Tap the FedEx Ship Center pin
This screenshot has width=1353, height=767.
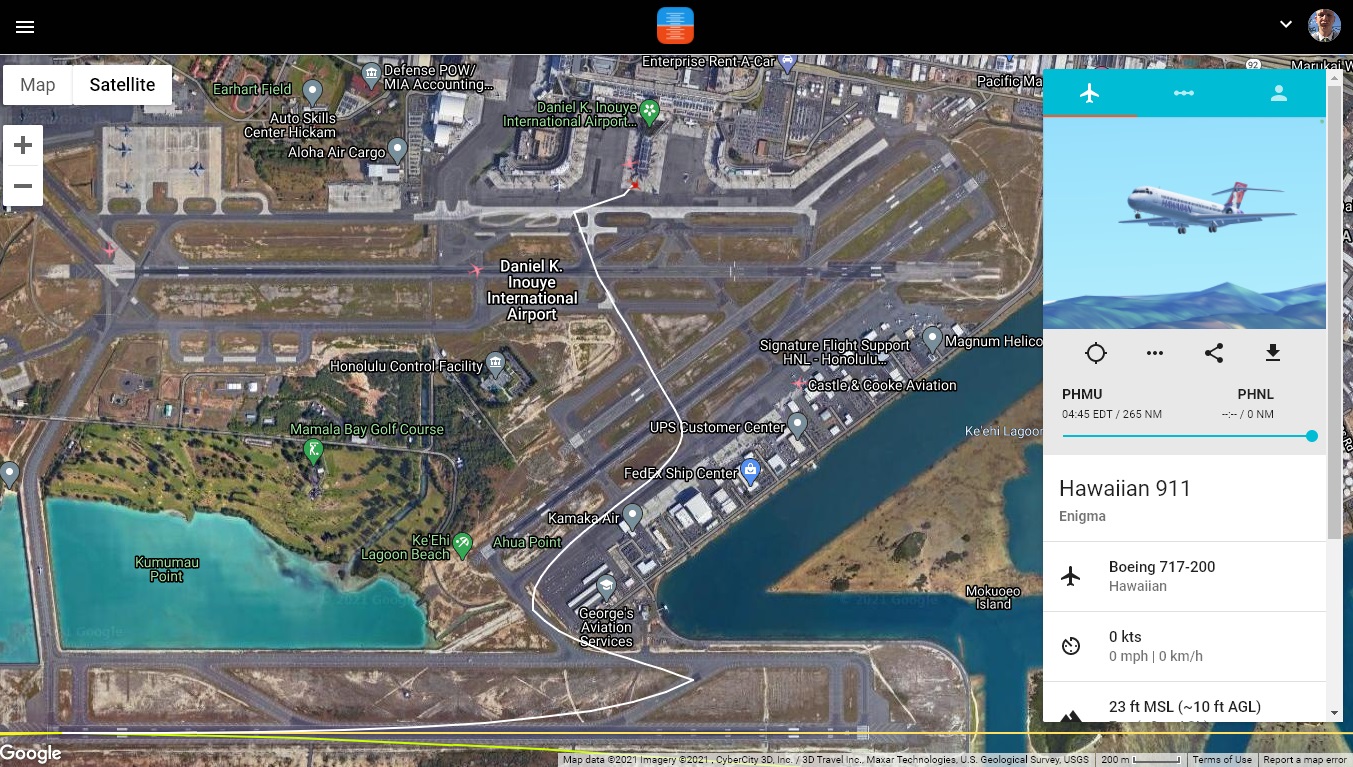[750, 470]
